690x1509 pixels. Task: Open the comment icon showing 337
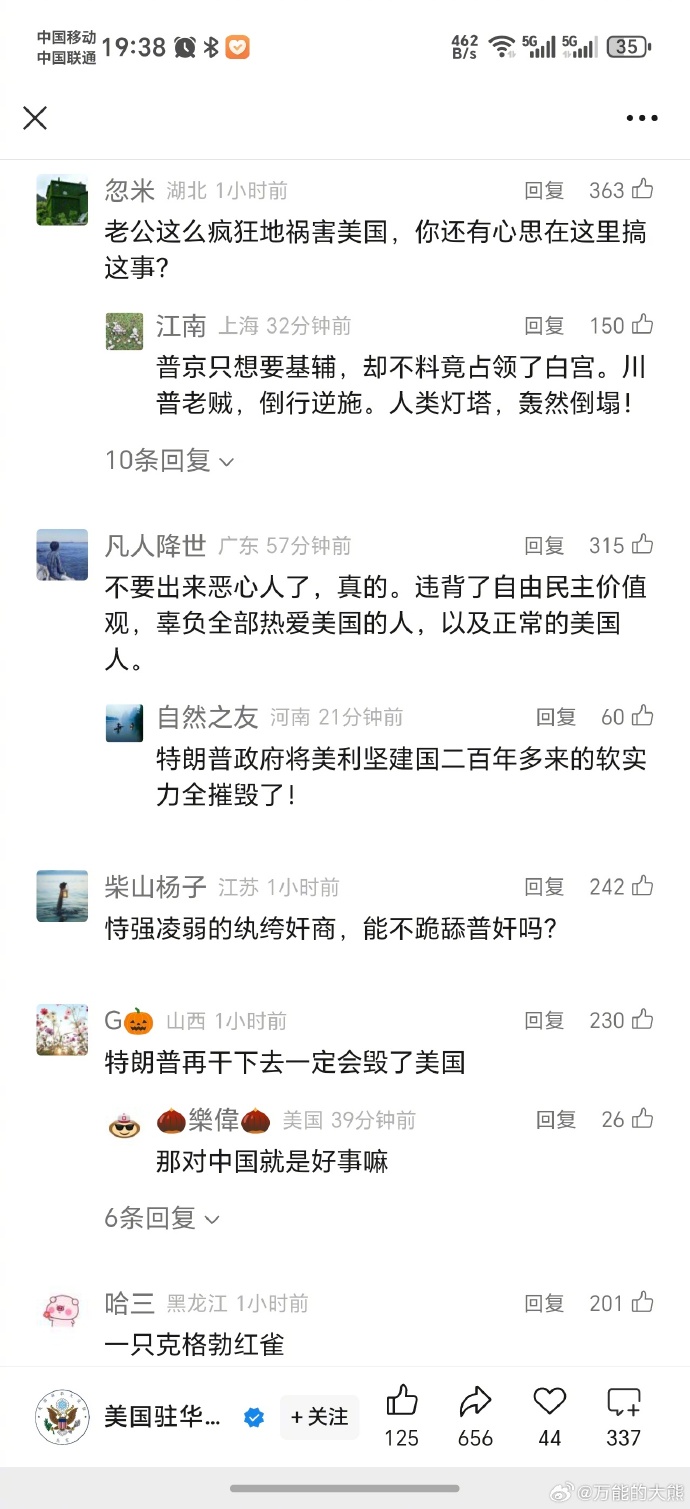tap(623, 1402)
